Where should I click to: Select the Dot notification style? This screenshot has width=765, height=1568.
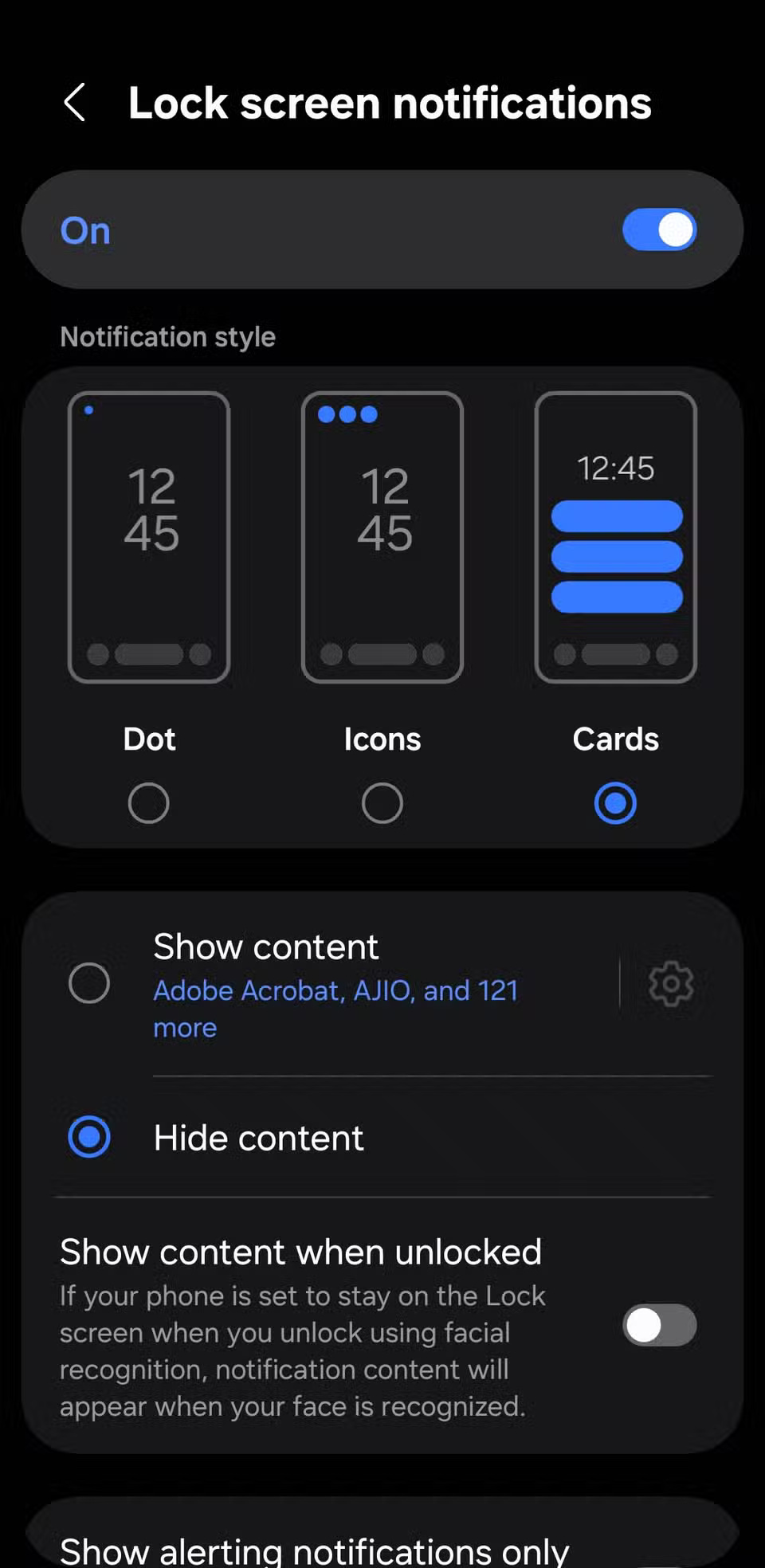(149, 802)
